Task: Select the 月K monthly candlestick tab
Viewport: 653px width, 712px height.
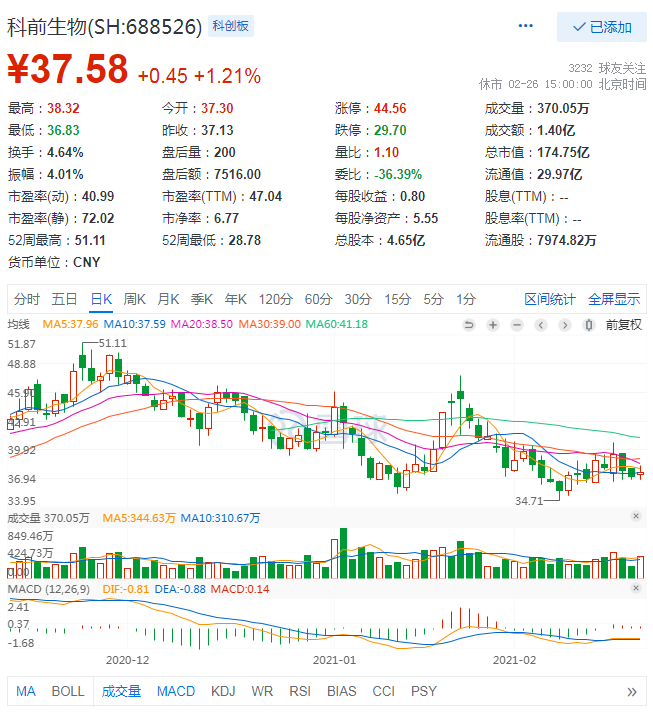Action: (169, 298)
